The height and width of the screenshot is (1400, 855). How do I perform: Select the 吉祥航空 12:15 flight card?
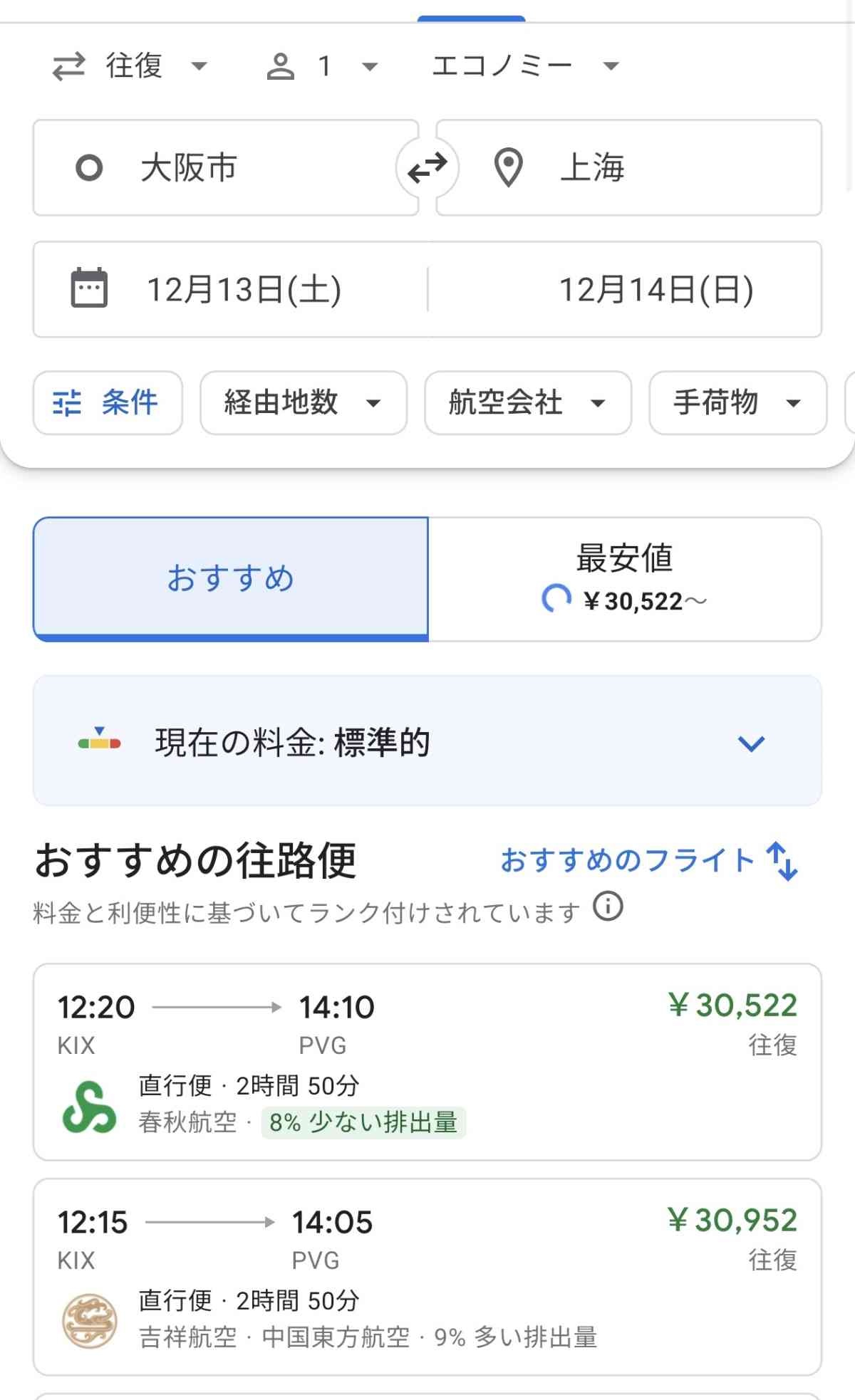click(427, 1276)
